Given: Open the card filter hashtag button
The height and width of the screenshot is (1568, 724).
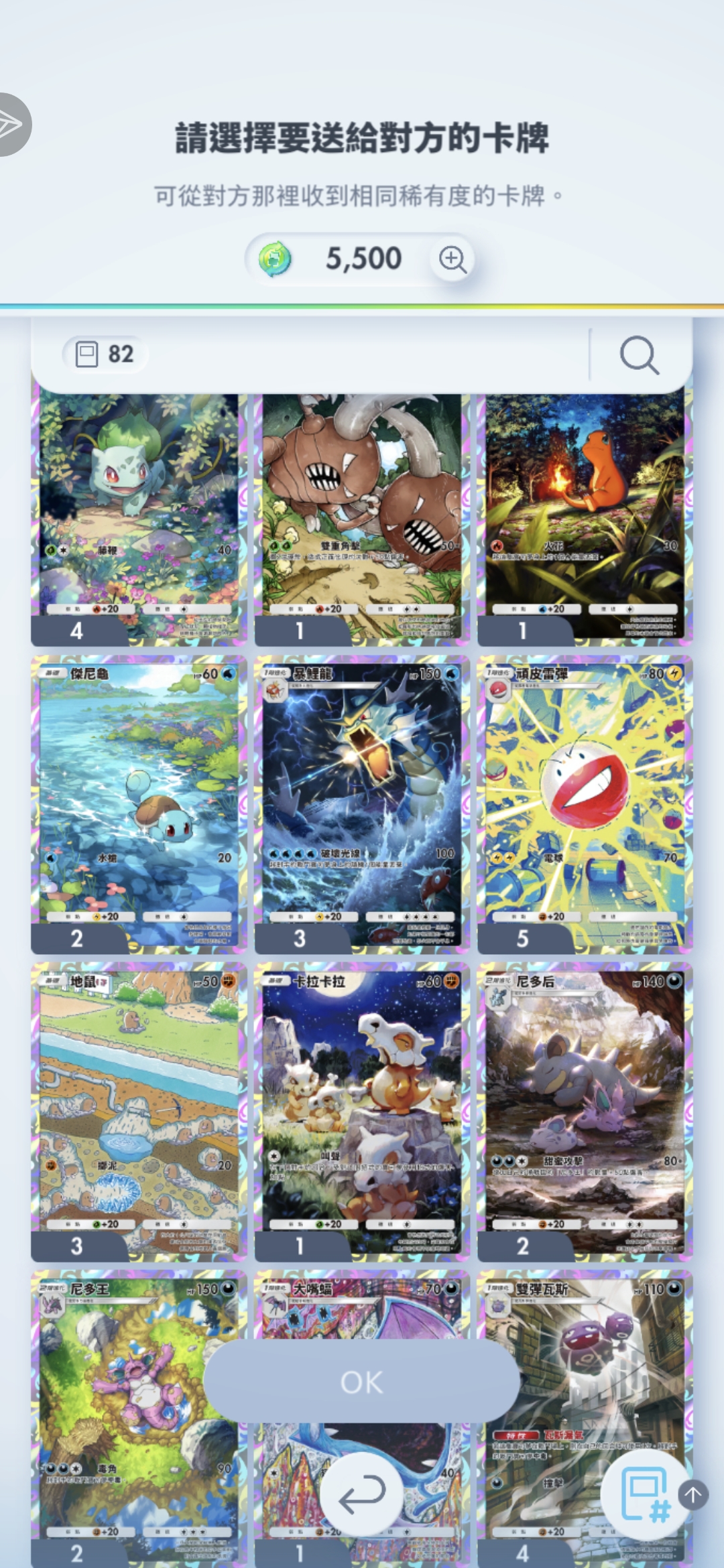Looking at the screenshot, I should click(645, 1494).
